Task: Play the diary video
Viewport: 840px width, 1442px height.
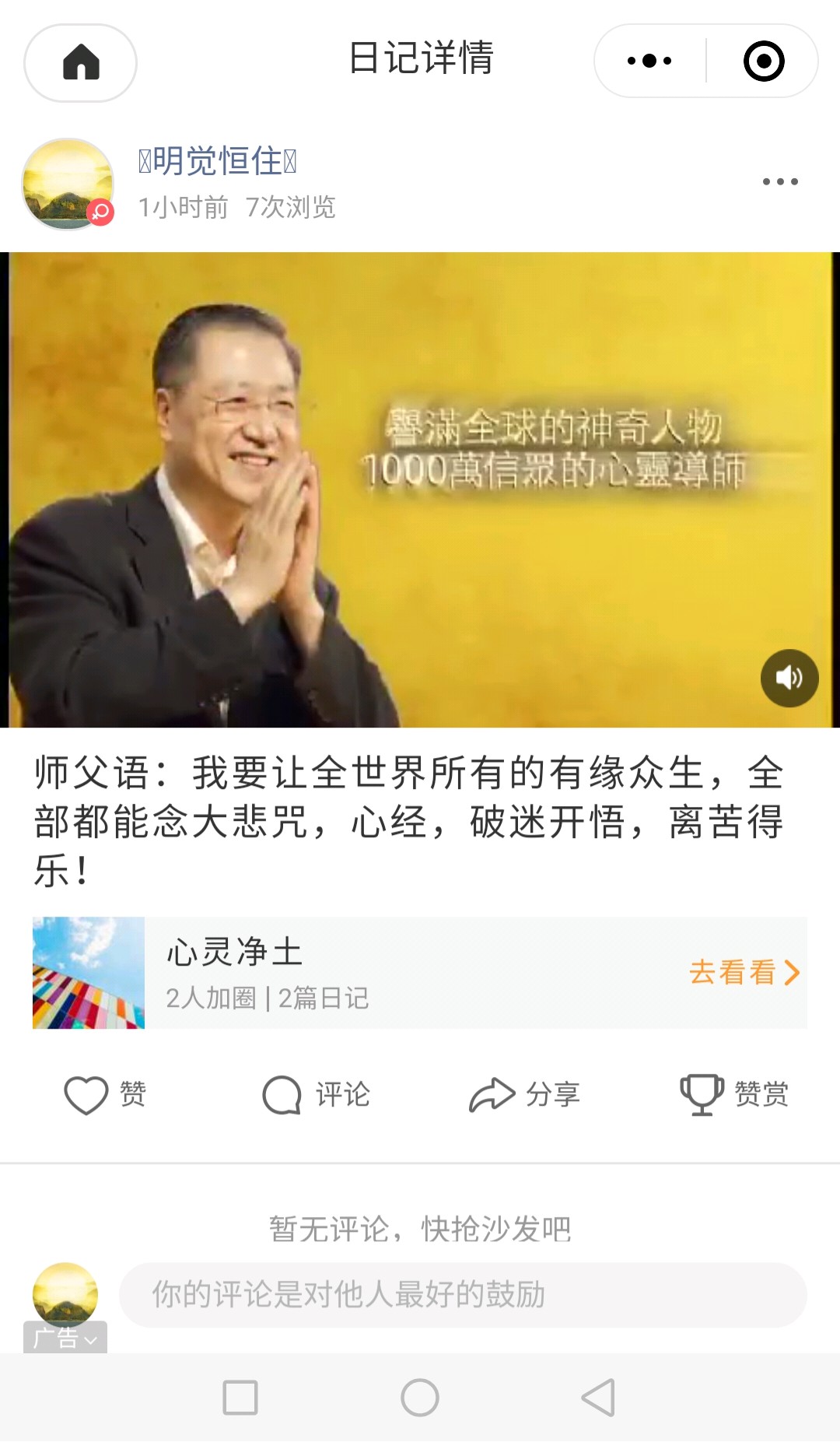Action: (420, 490)
